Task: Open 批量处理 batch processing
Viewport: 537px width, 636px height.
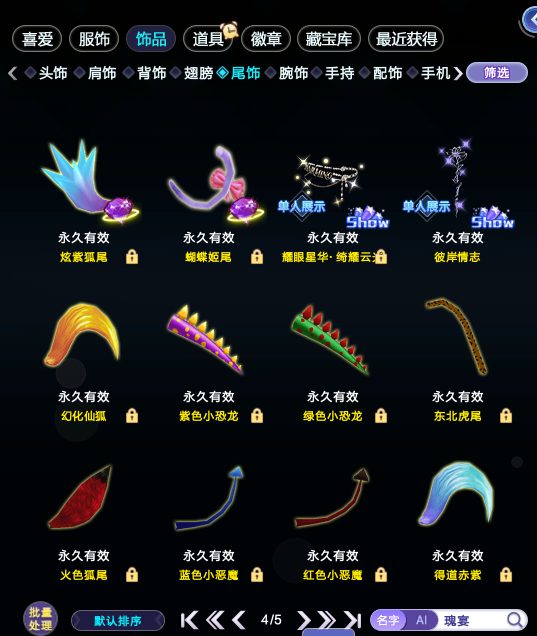Action: pos(40,619)
